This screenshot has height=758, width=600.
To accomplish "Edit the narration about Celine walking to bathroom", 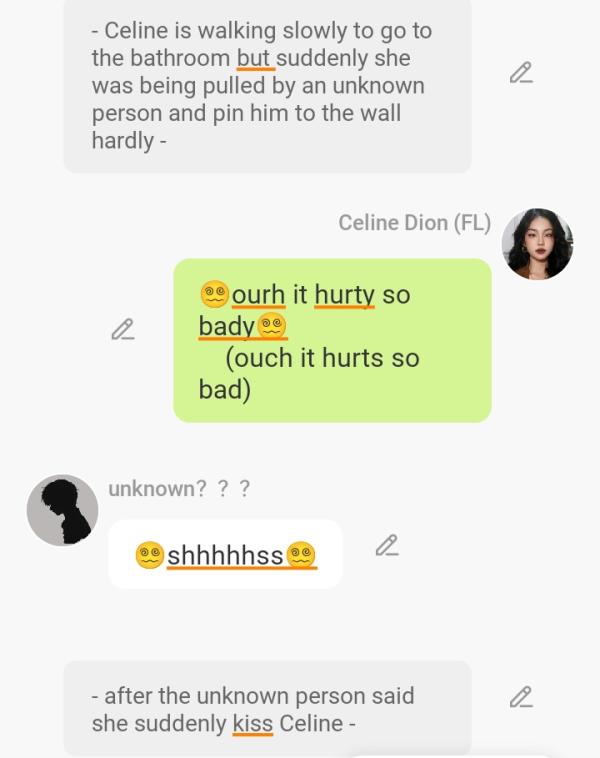I will point(520,73).
